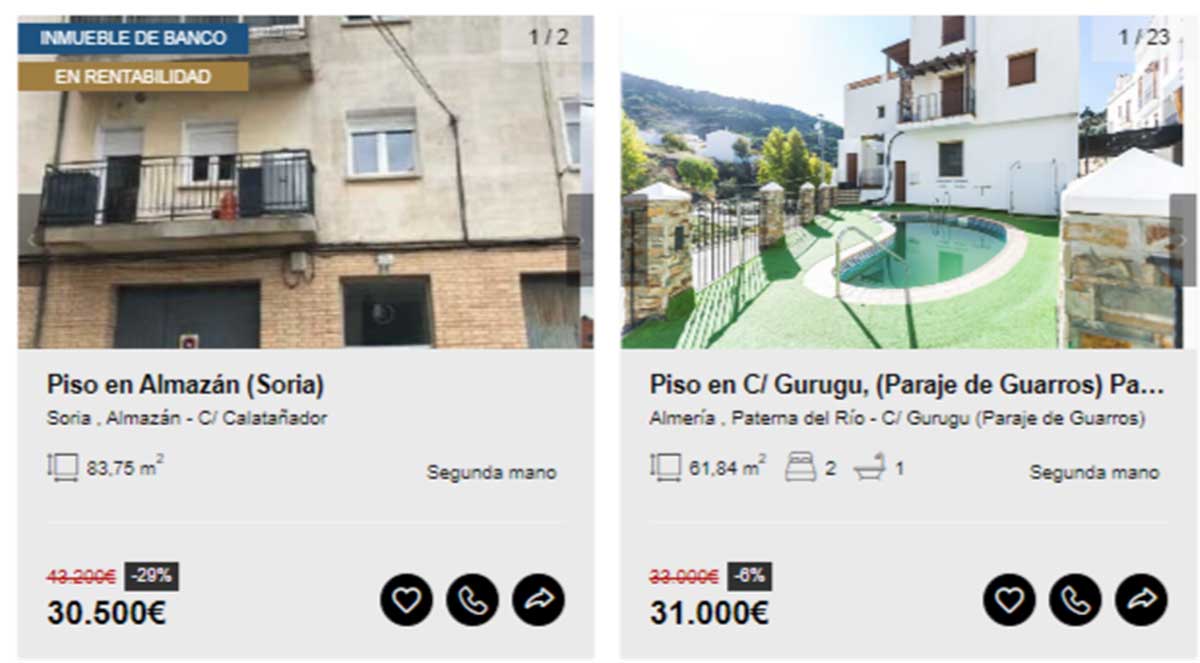Viewport: 1200px width, 663px height.
Task: Call about the Almazán flat
Action: [472, 600]
